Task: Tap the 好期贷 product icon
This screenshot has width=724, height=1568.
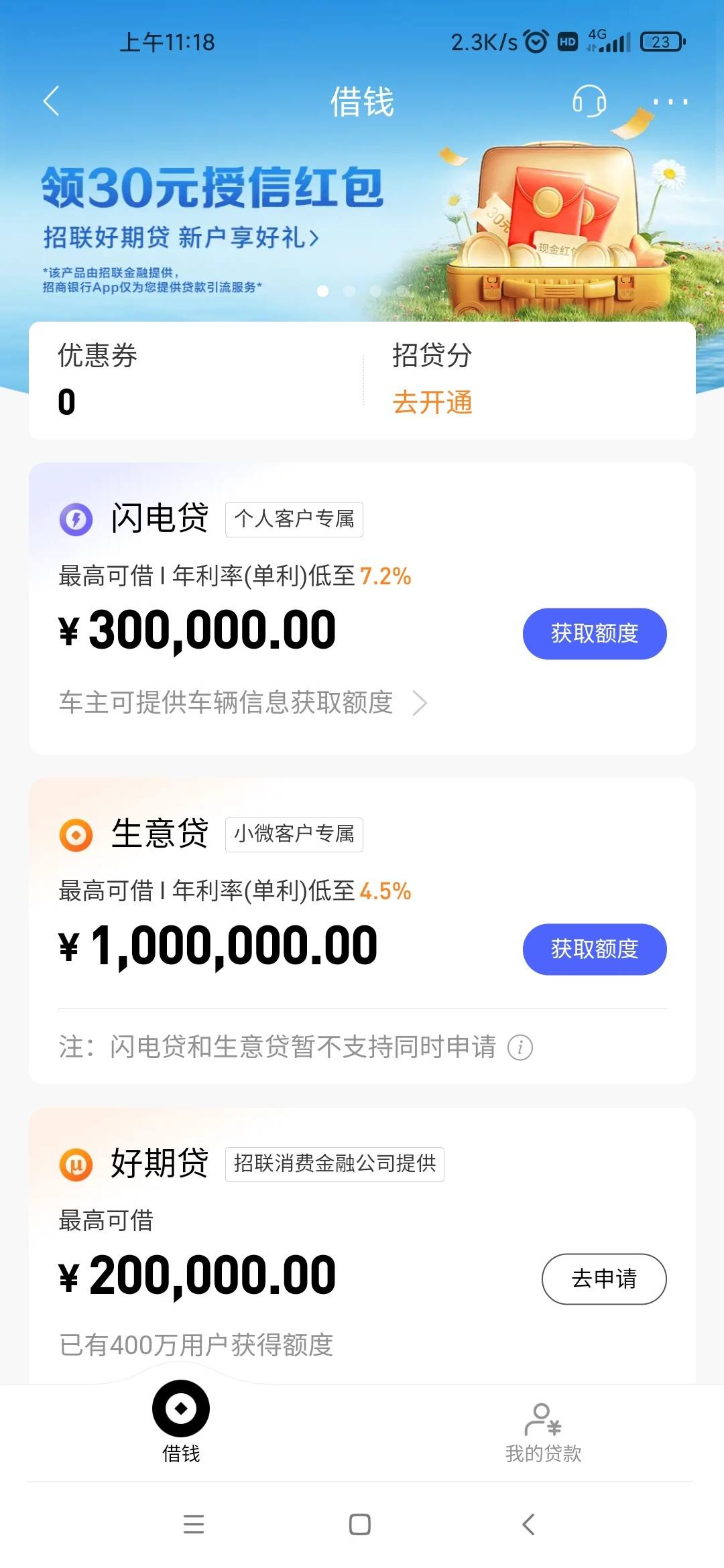Action: point(76,1164)
